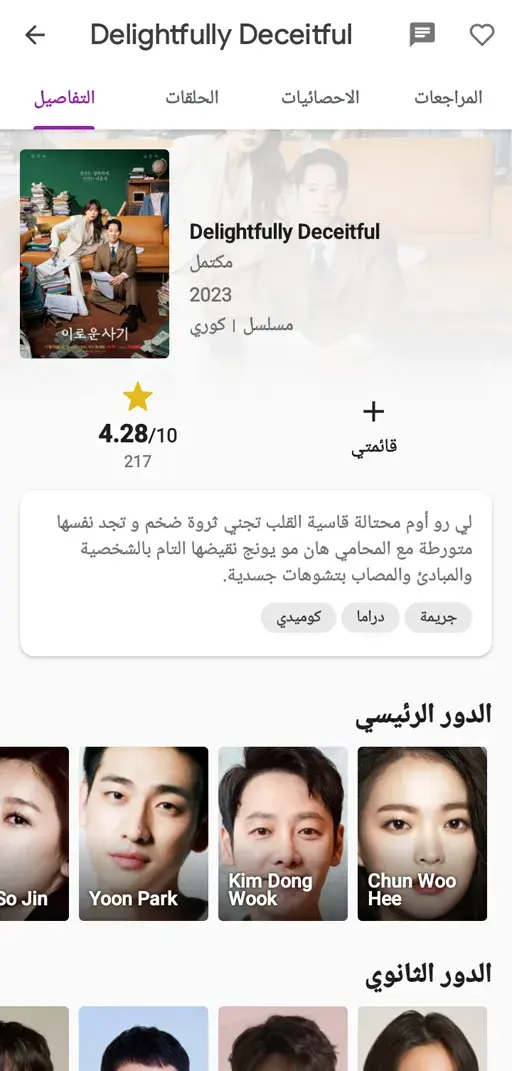Open Kim Dong Wook's actor card
Viewport: 512px width, 1071px height.
(x=283, y=833)
